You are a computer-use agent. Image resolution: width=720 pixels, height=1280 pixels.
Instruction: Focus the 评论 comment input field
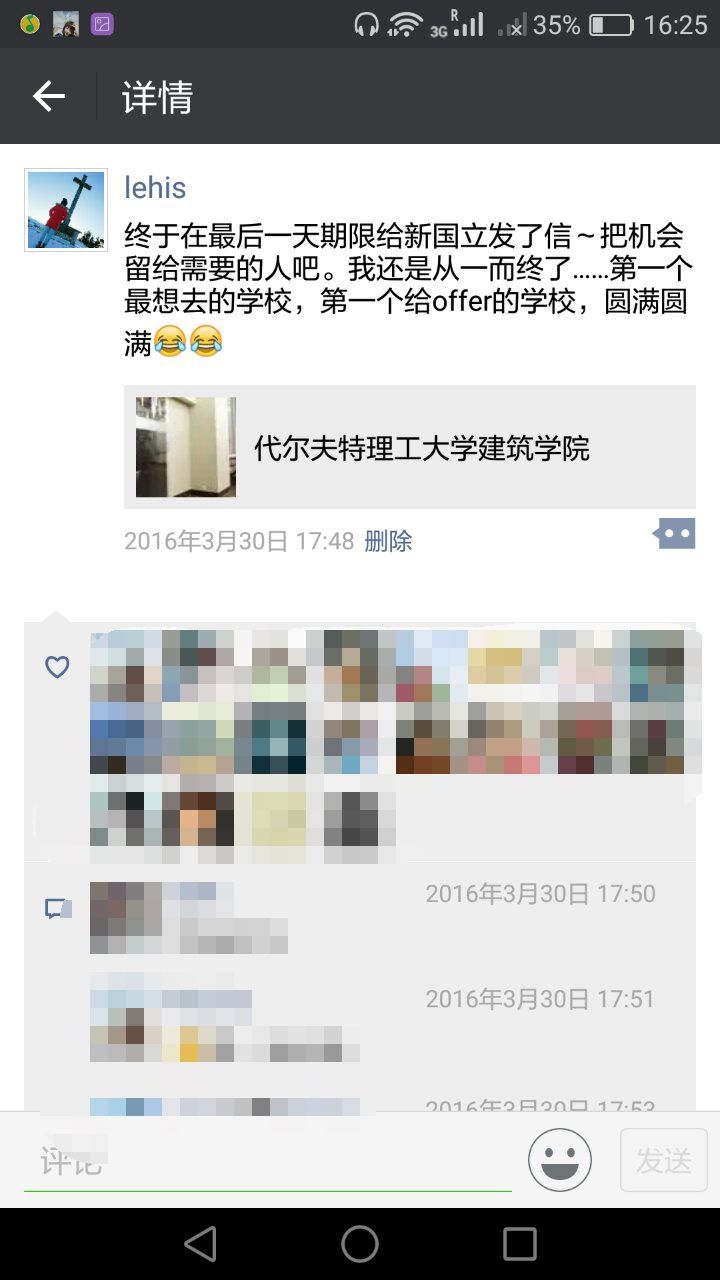(267, 1161)
